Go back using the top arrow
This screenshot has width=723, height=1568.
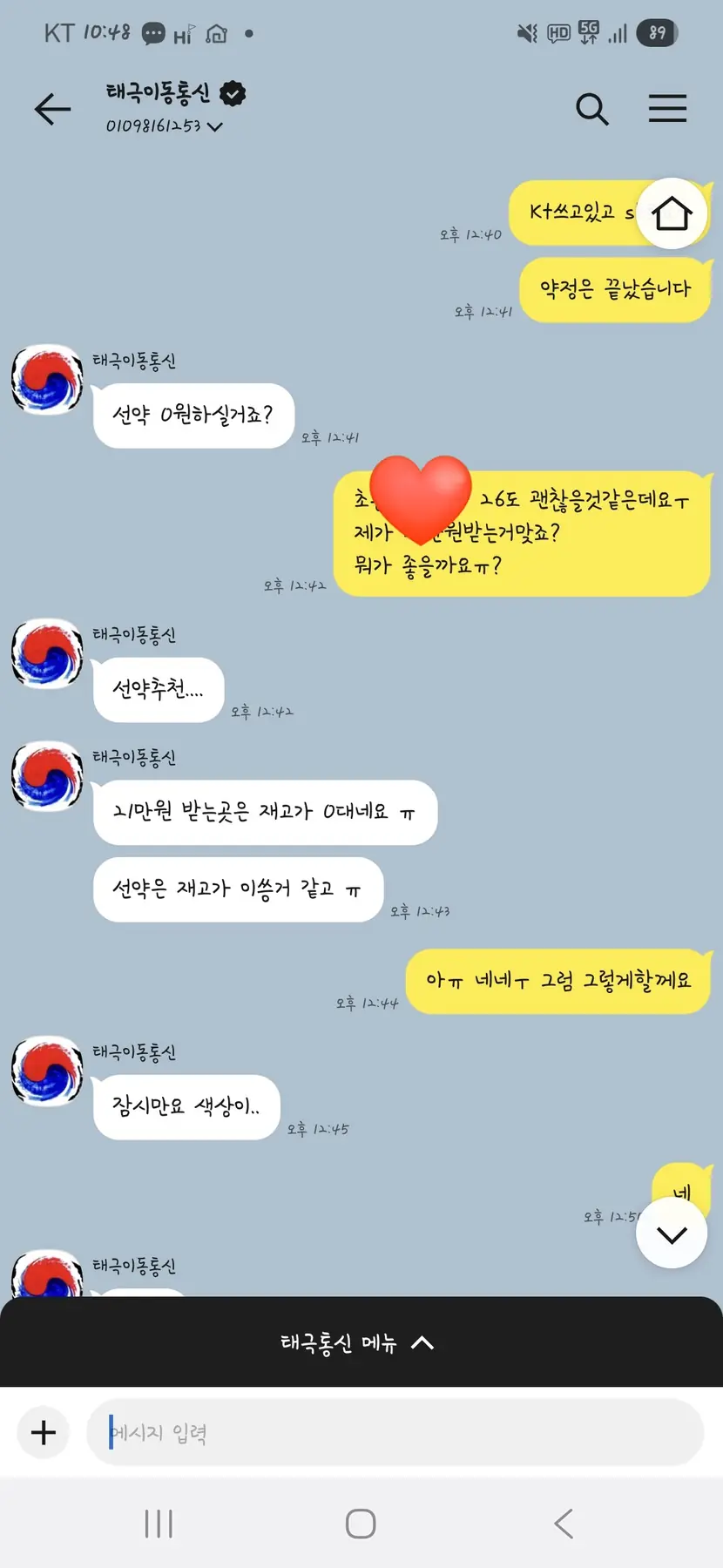pos(52,109)
